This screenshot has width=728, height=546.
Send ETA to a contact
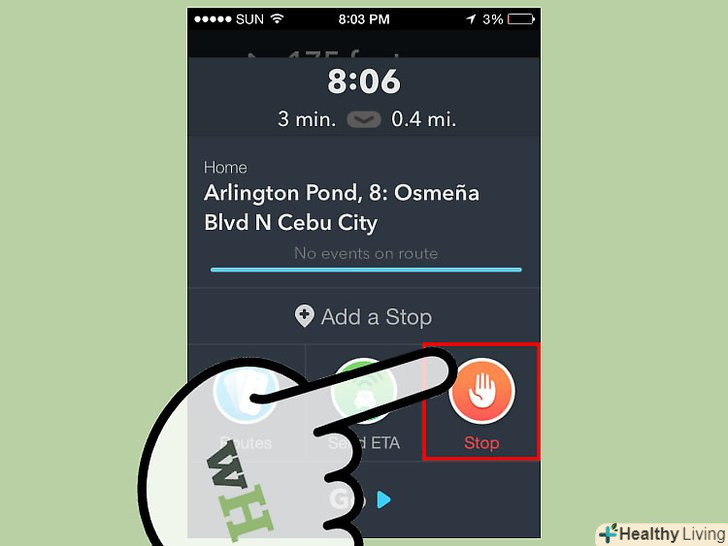click(x=365, y=400)
